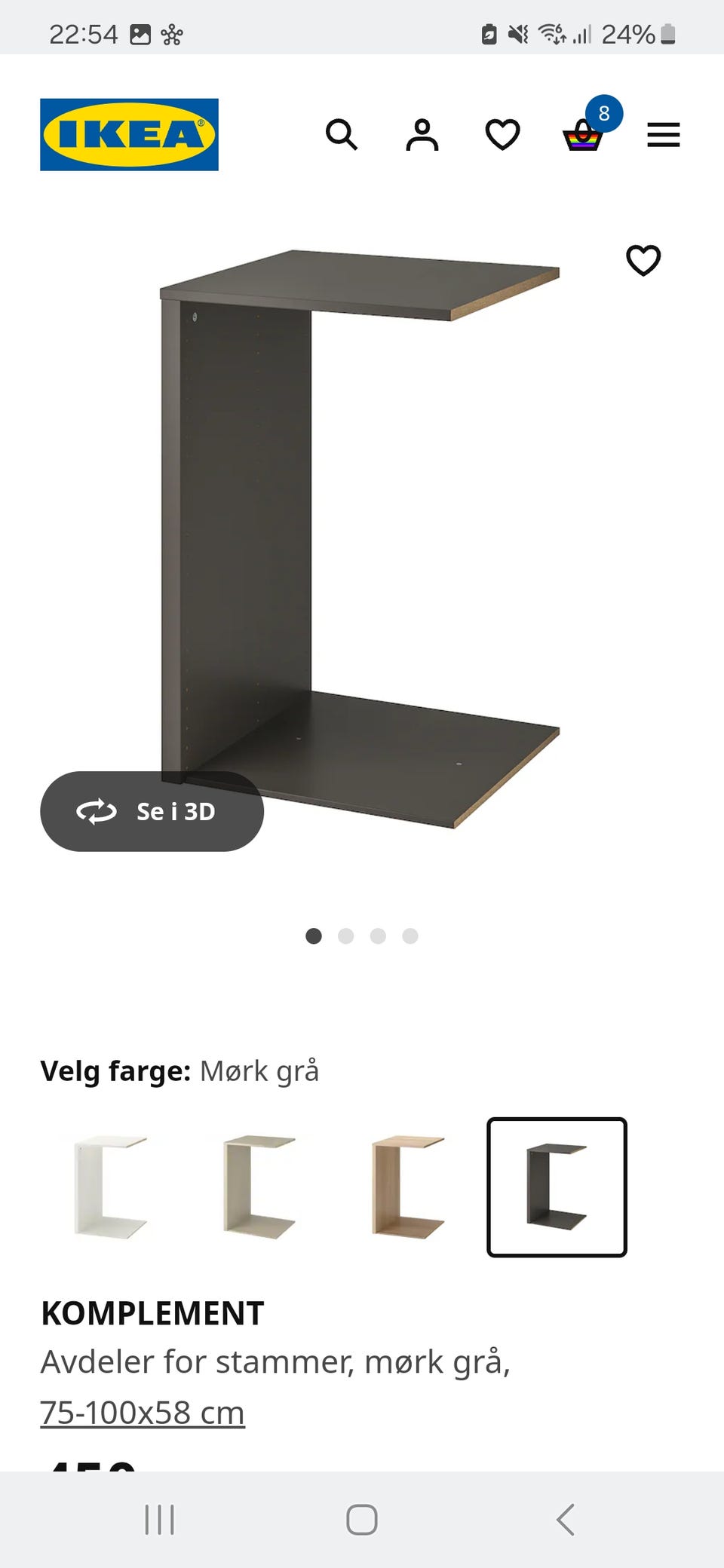Open the favorites heart in header
Viewport: 724px width, 1568px height.
(x=502, y=135)
